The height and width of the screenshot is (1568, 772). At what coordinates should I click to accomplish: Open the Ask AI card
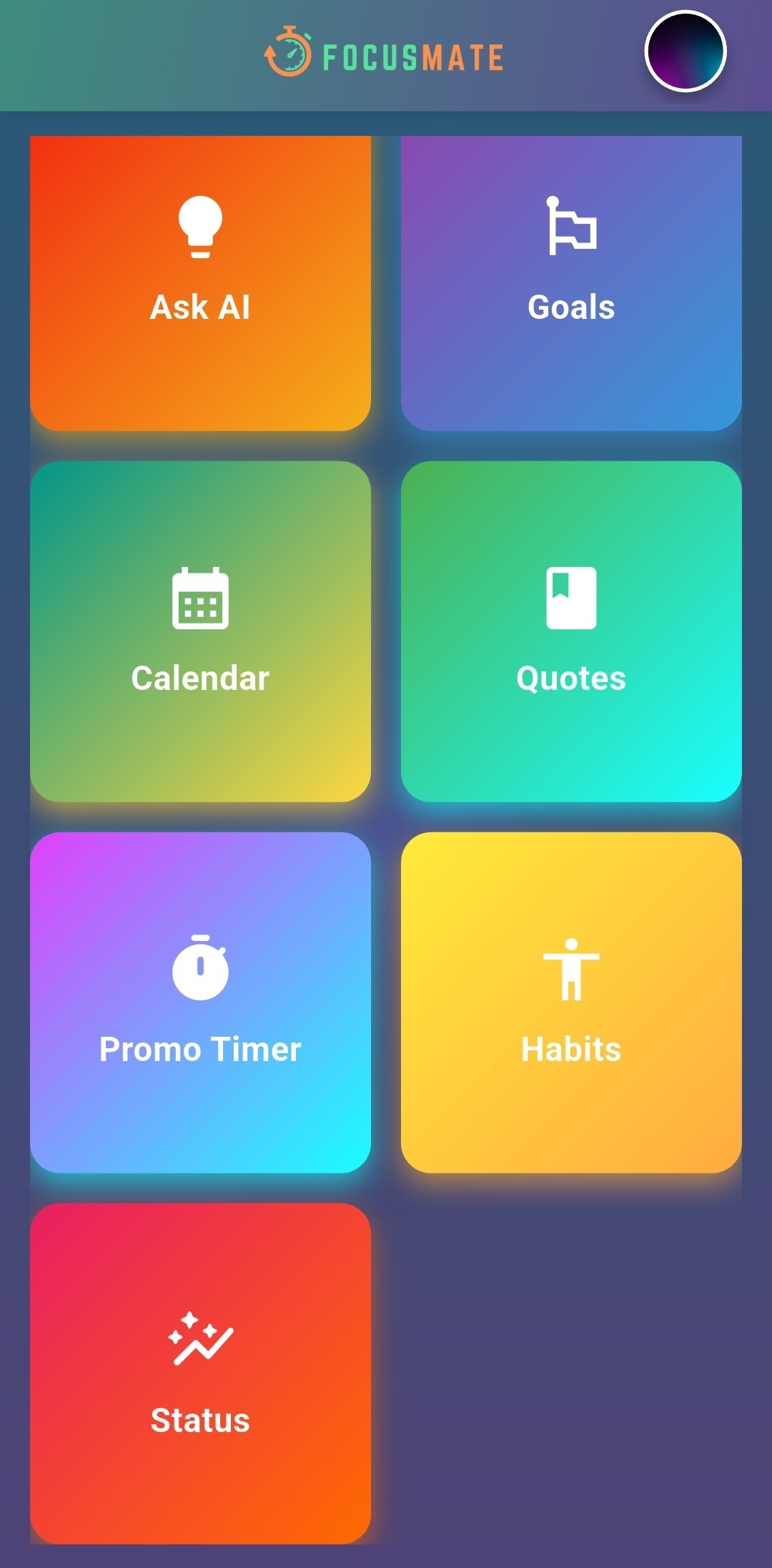click(x=200, y=282)
